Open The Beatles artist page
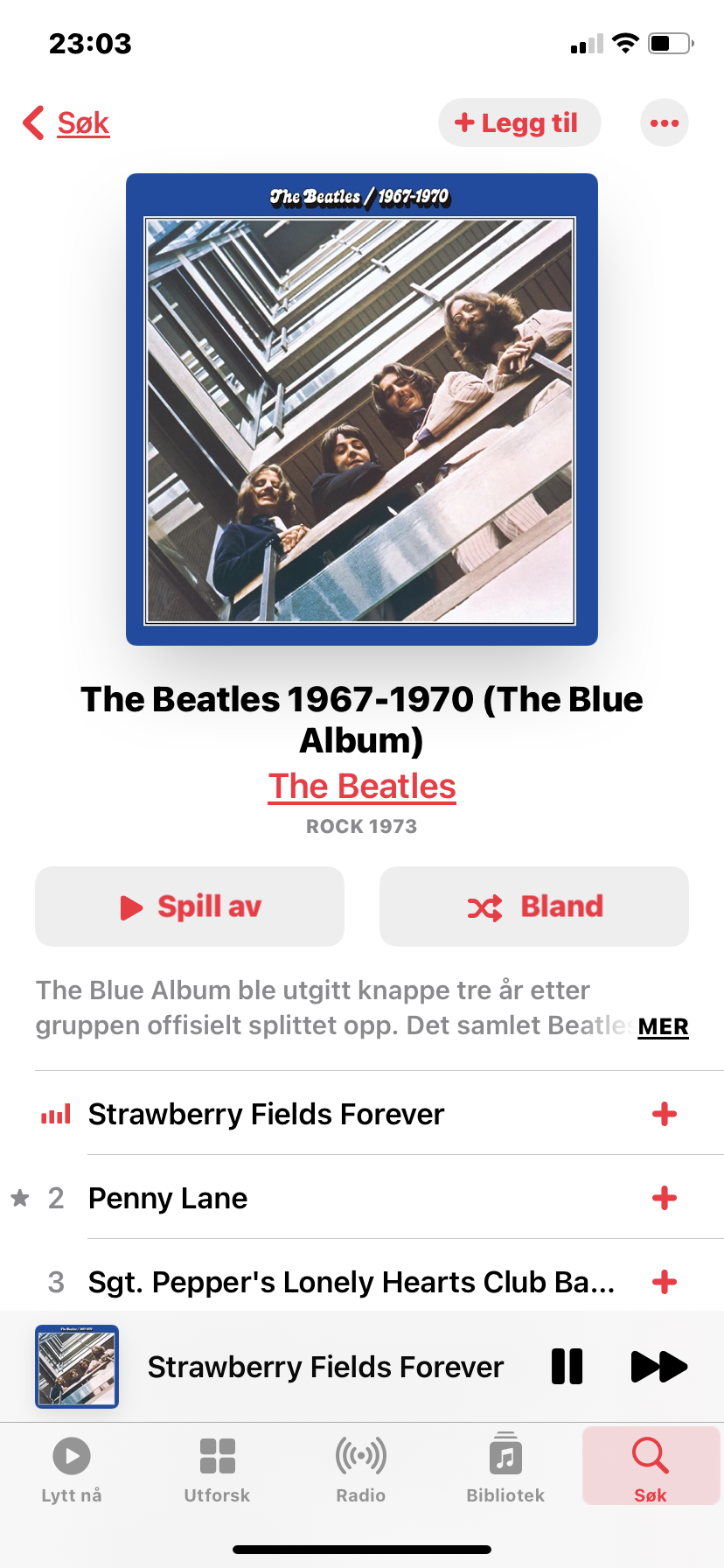Screen dimensions: 724x1568 click(x=362, y=786)
